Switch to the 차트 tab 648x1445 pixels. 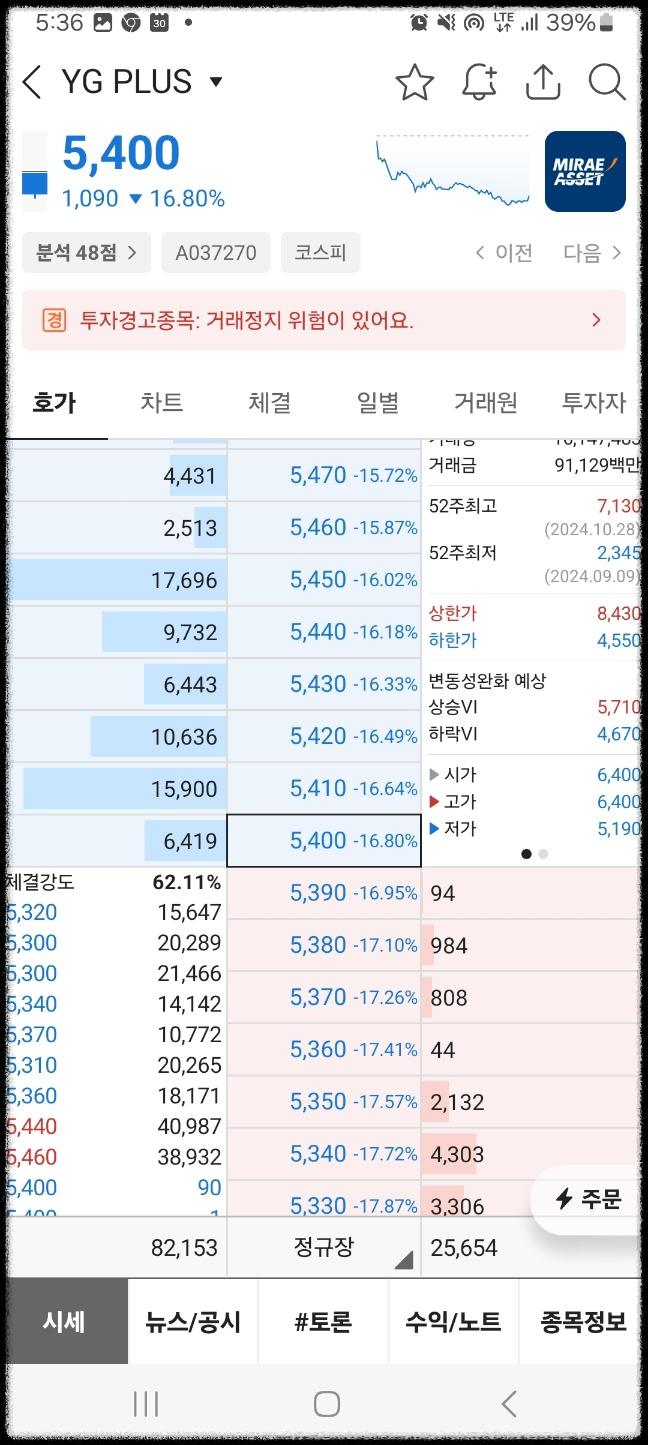161,403
